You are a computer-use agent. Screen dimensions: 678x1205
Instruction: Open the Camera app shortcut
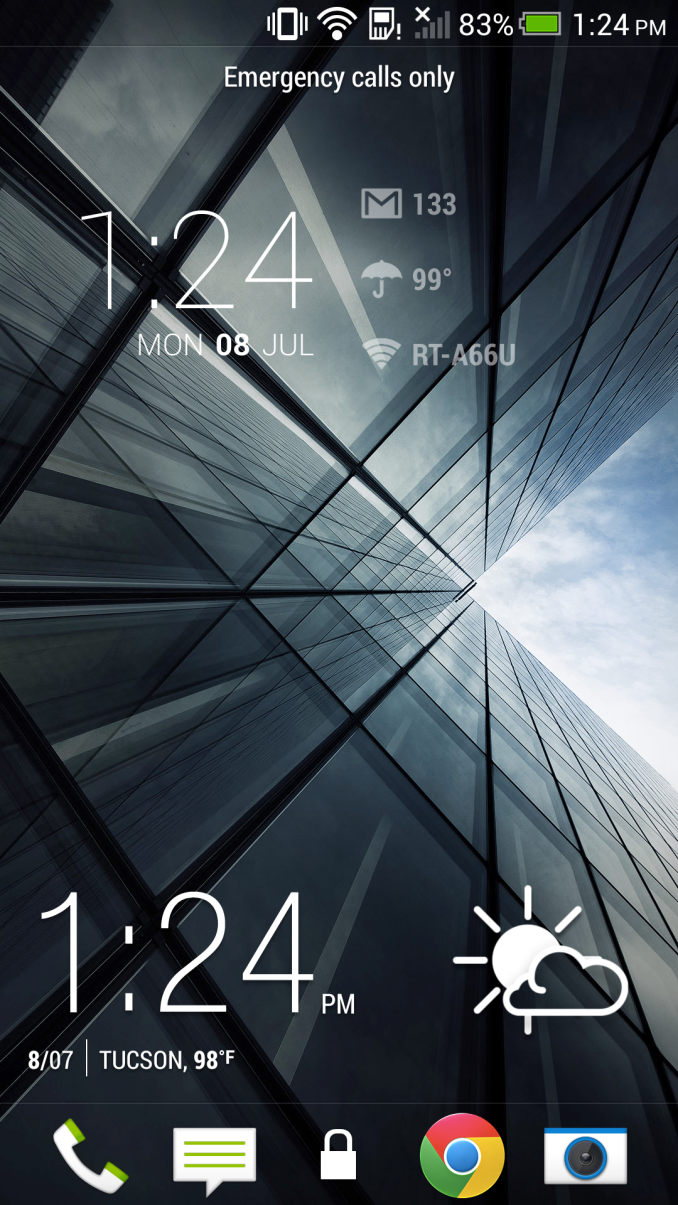(x=586, y=1156)
